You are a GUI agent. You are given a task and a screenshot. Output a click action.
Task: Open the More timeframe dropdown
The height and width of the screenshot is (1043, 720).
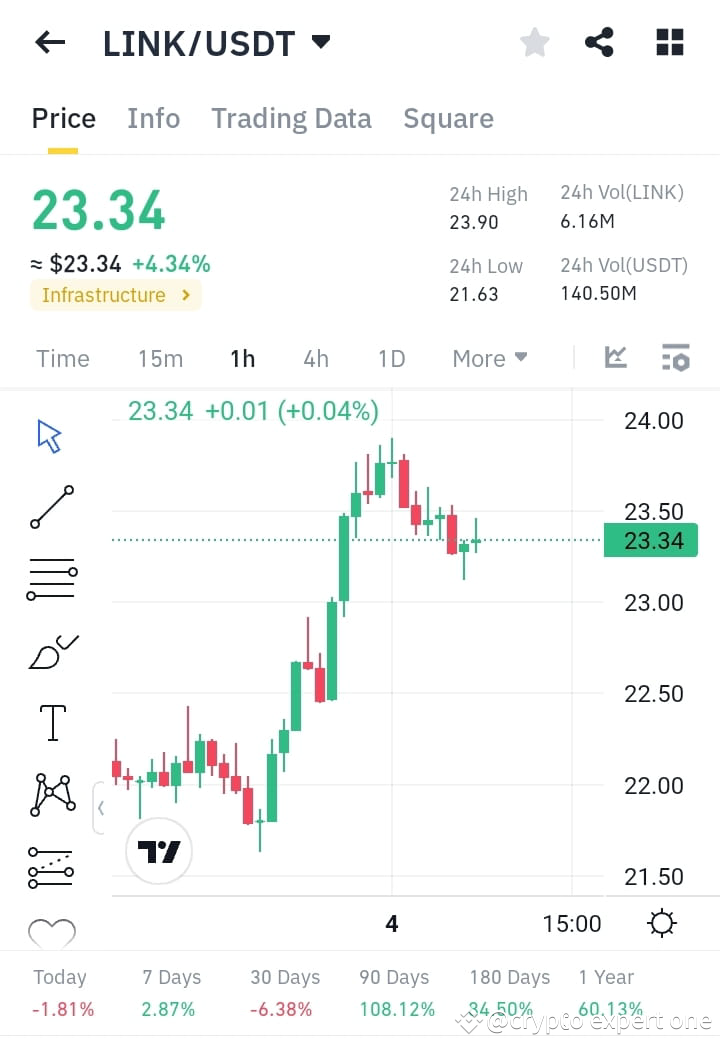(x=489, y=357)
